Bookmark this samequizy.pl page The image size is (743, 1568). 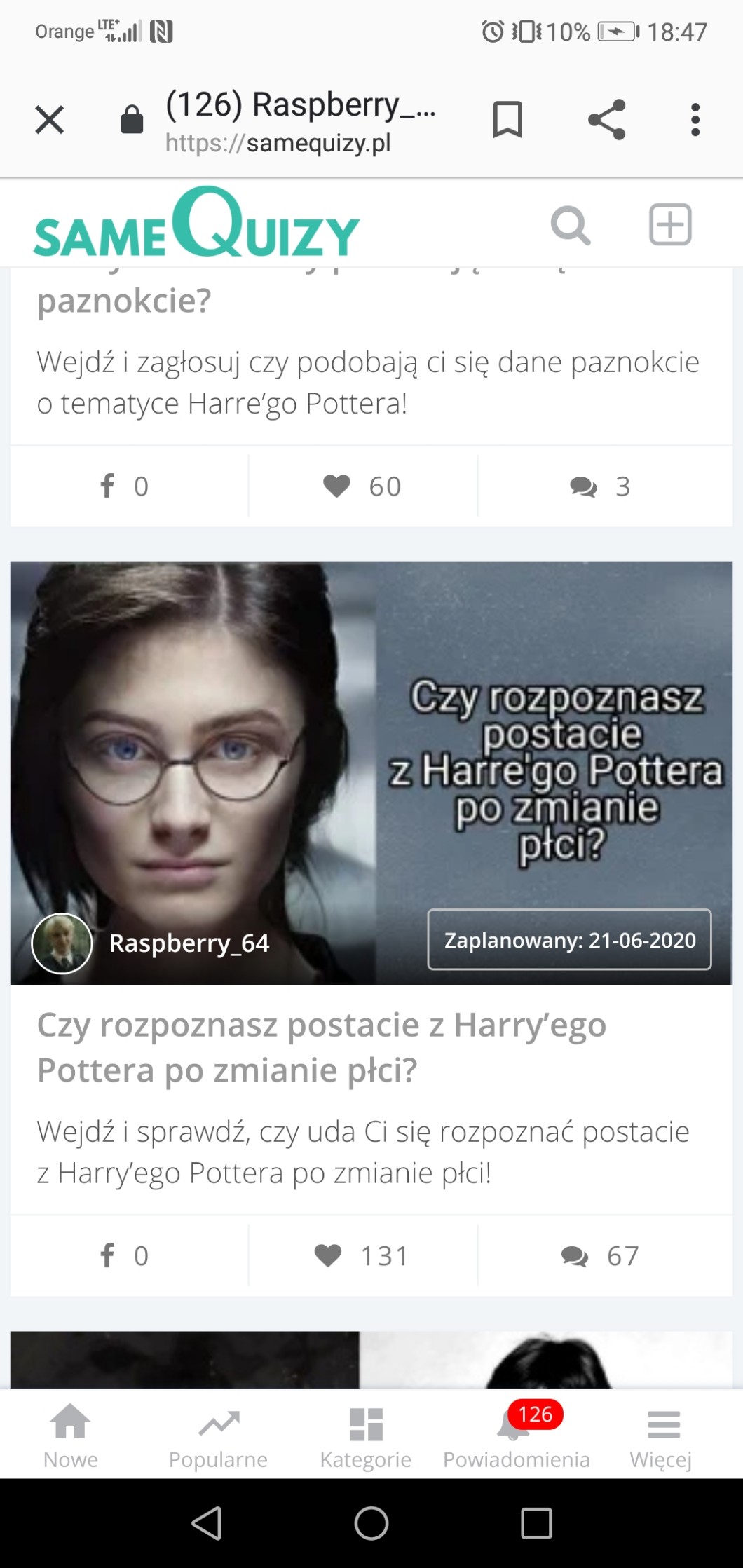click(507, 119)
